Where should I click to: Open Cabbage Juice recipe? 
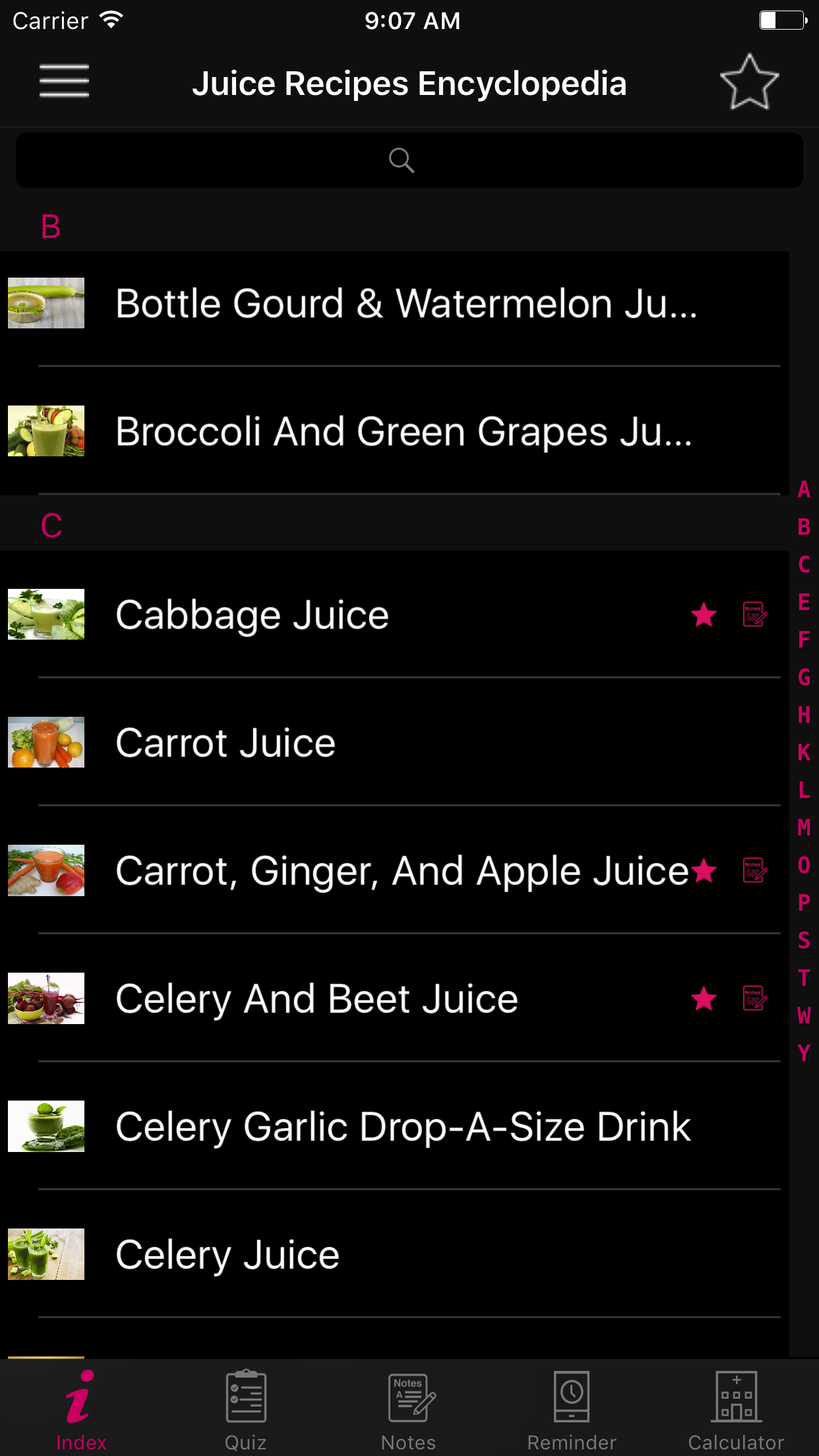tap(394, 614)
